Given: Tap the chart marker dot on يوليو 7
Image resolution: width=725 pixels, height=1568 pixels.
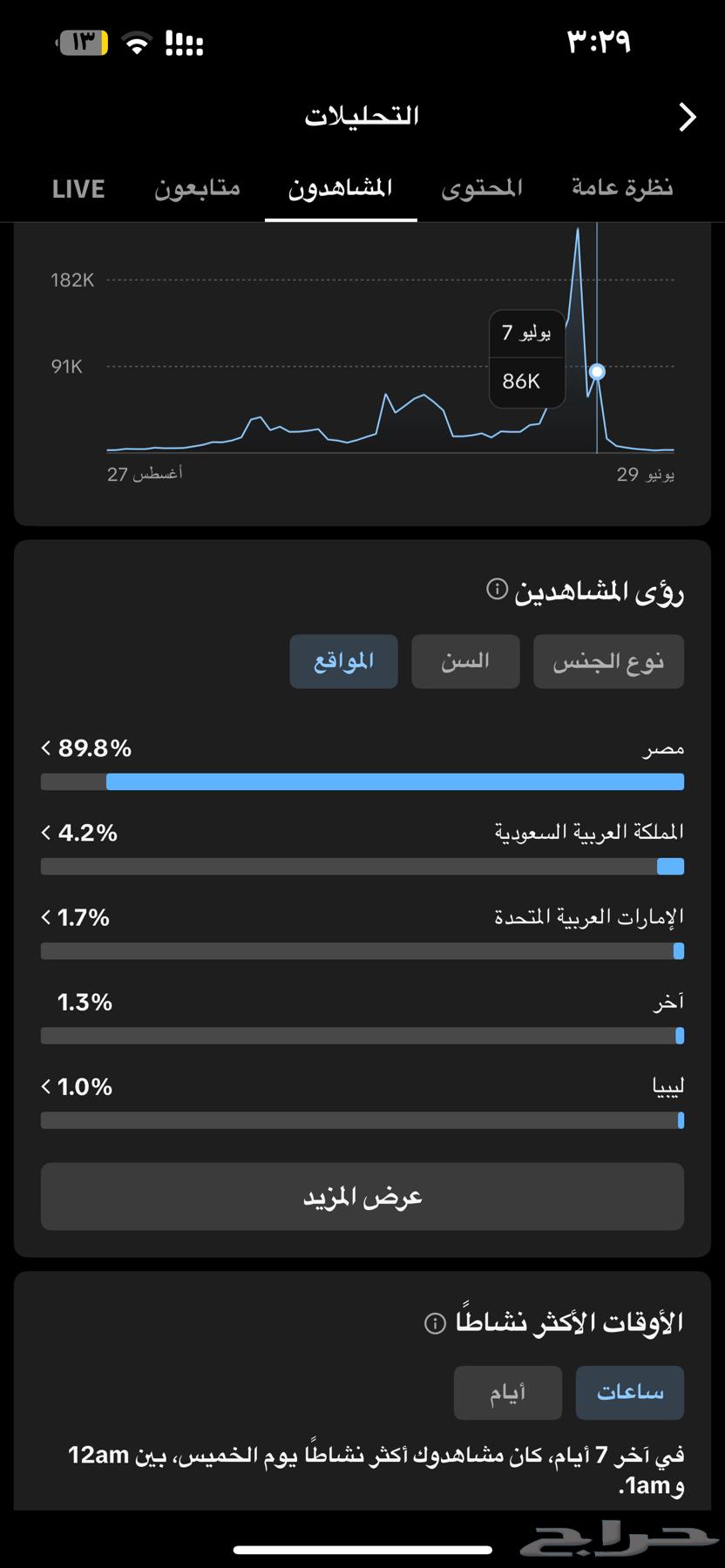Looking at the screenshot, I should click(x=597, y=371).
